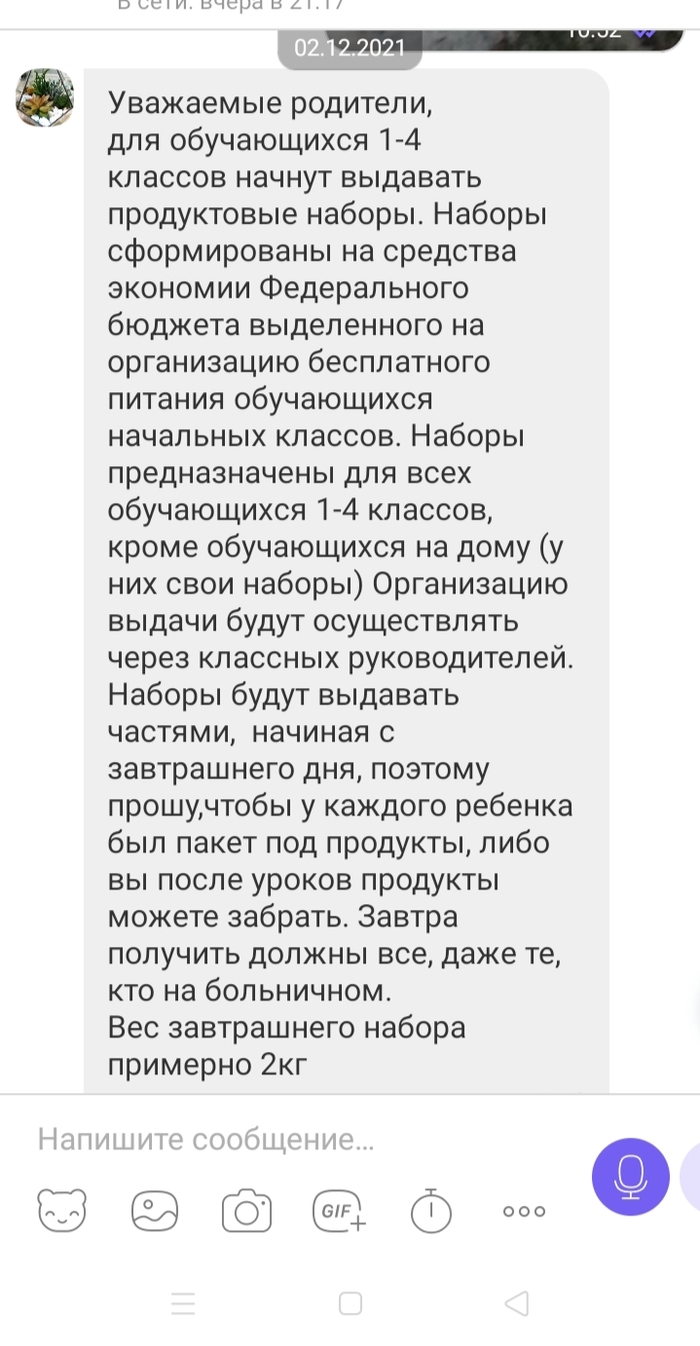Open more attachment options
Image resolution: width=700 pixels, height=1346 pixels.
[x=524, y=1211]
